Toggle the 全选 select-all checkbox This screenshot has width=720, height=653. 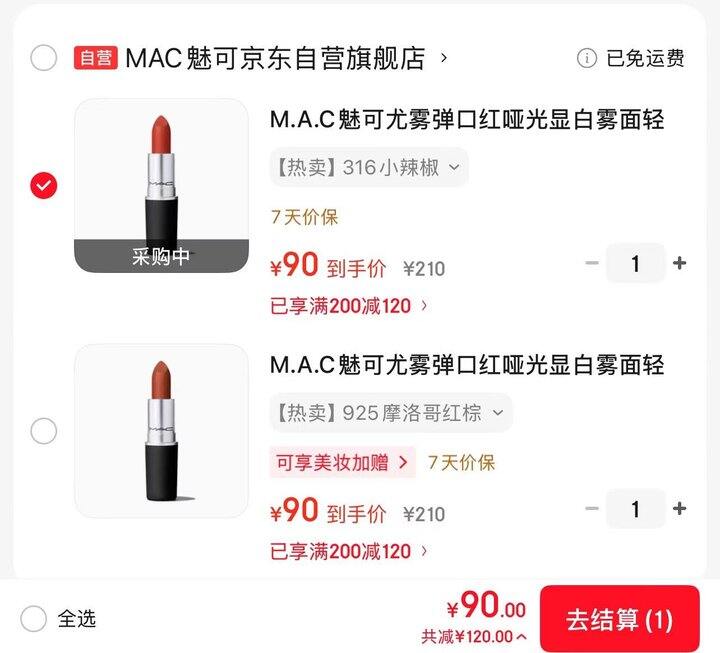point(34,619)
